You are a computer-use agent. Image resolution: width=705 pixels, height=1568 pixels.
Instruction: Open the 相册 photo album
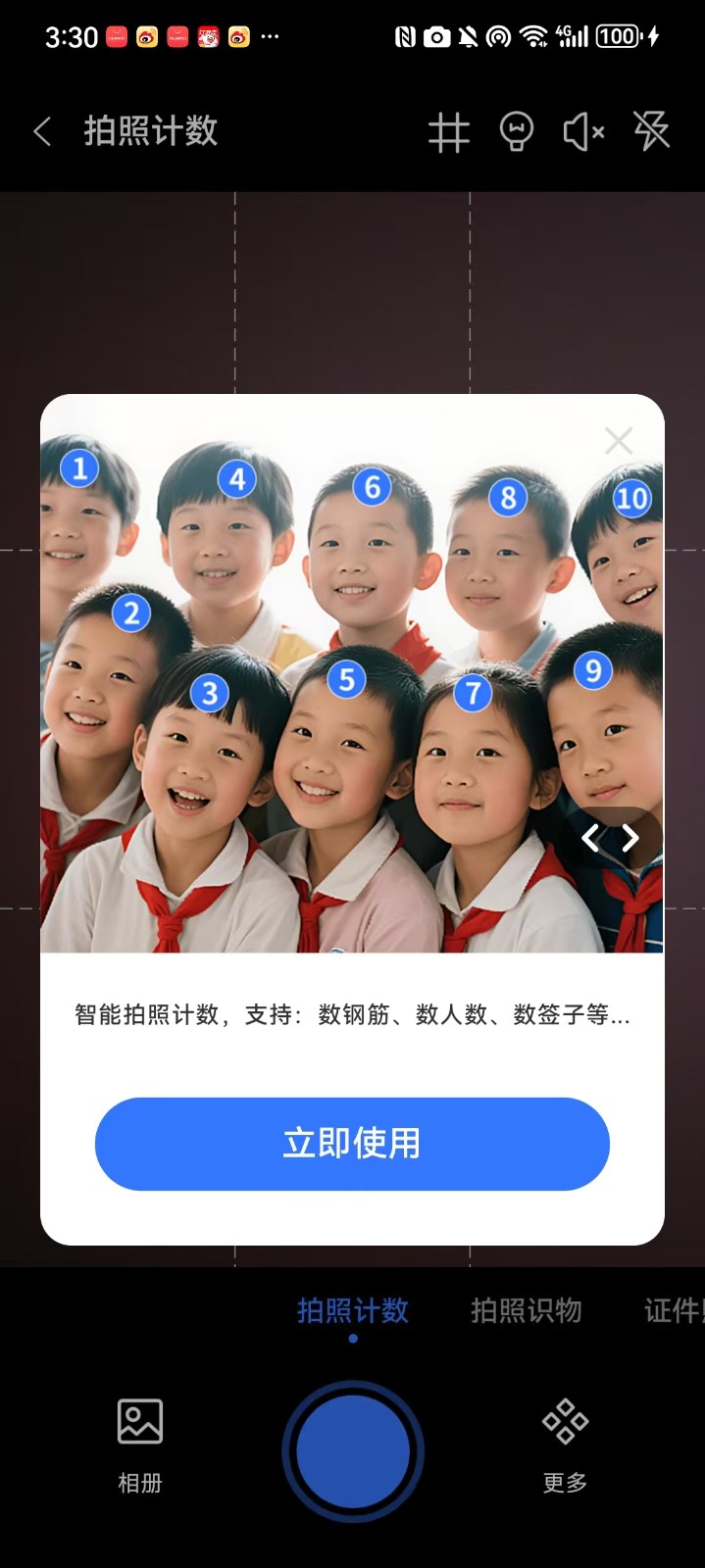click(140, 1445)
